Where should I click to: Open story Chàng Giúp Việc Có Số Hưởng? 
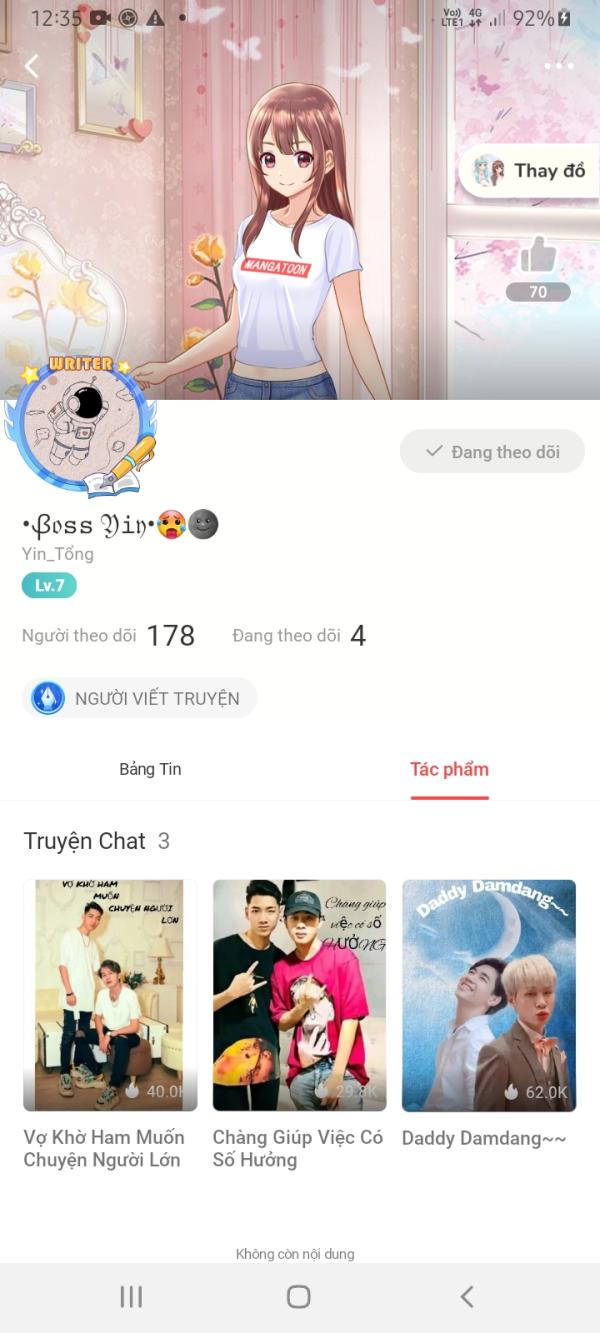tap(299, 1025)
